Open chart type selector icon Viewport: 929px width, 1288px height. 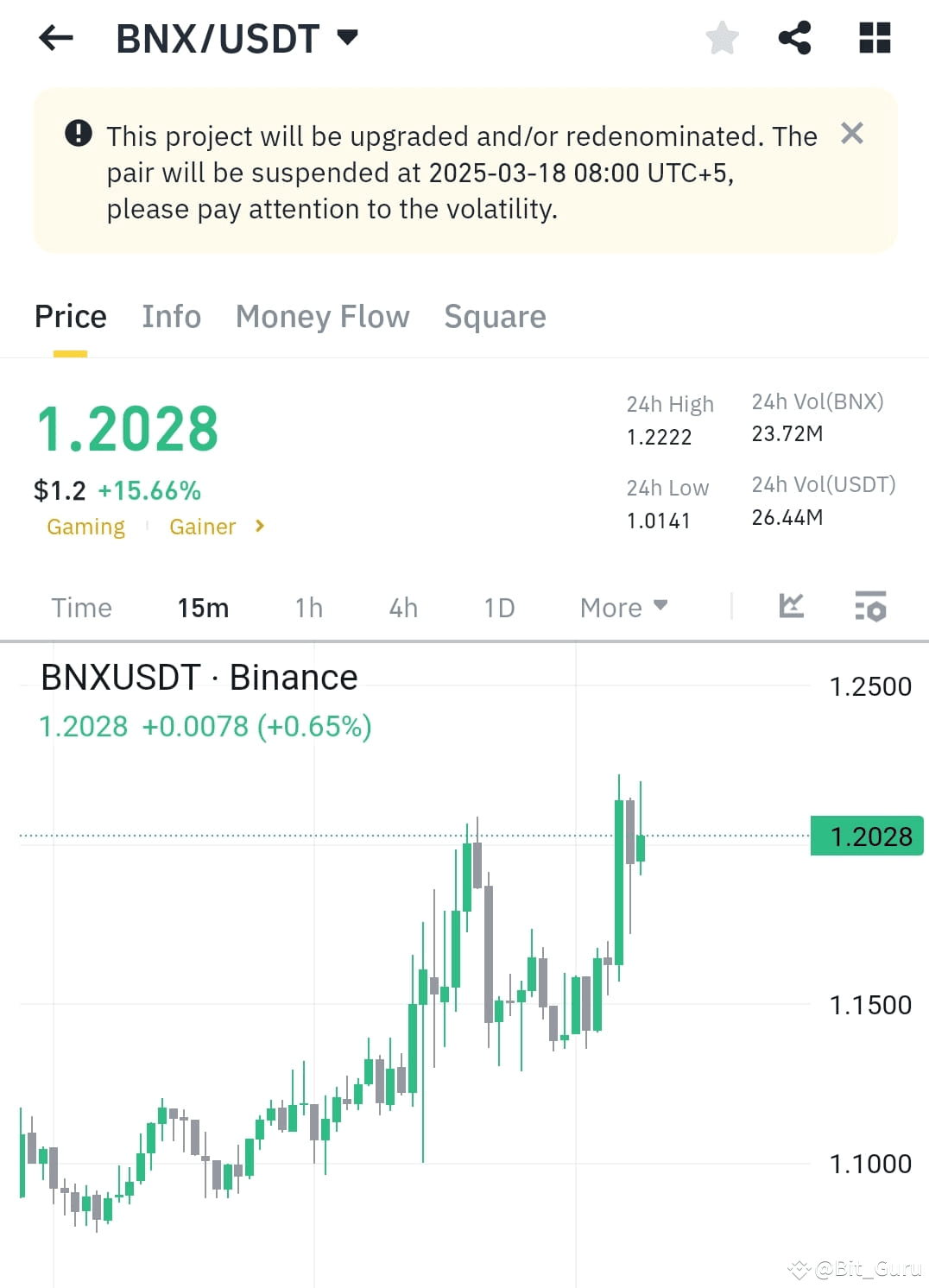coord(791,608)
